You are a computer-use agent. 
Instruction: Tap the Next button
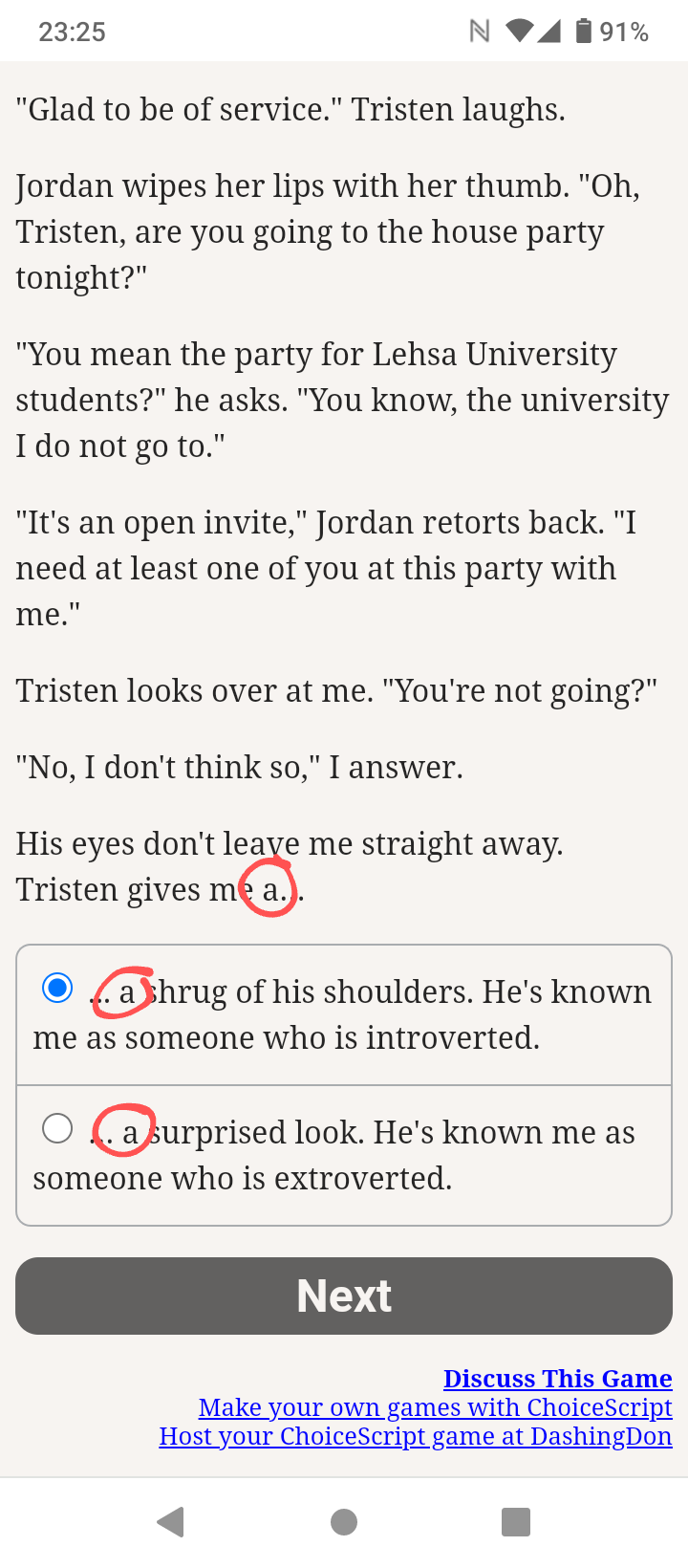(x=344, y=1296)
